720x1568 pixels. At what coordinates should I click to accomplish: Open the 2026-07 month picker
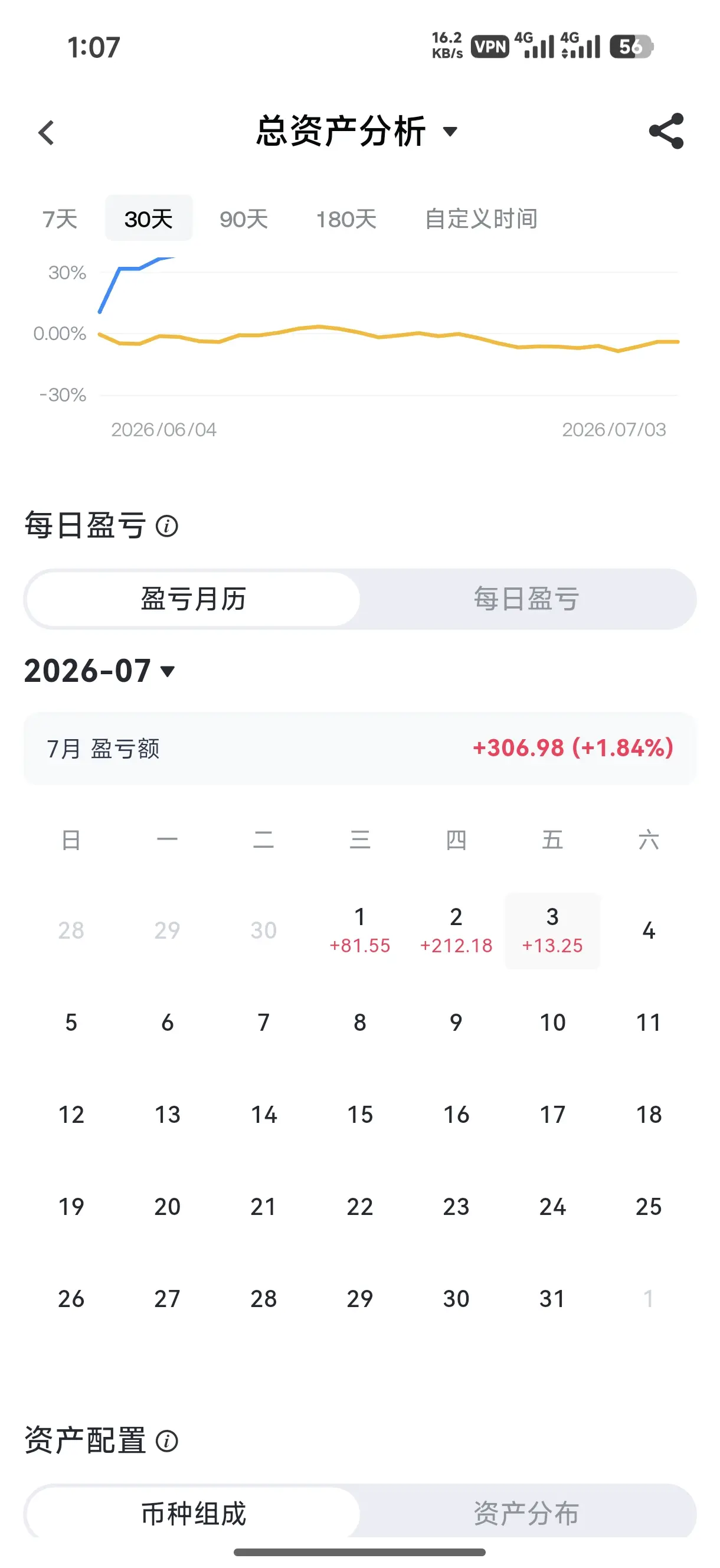[100, 671]
